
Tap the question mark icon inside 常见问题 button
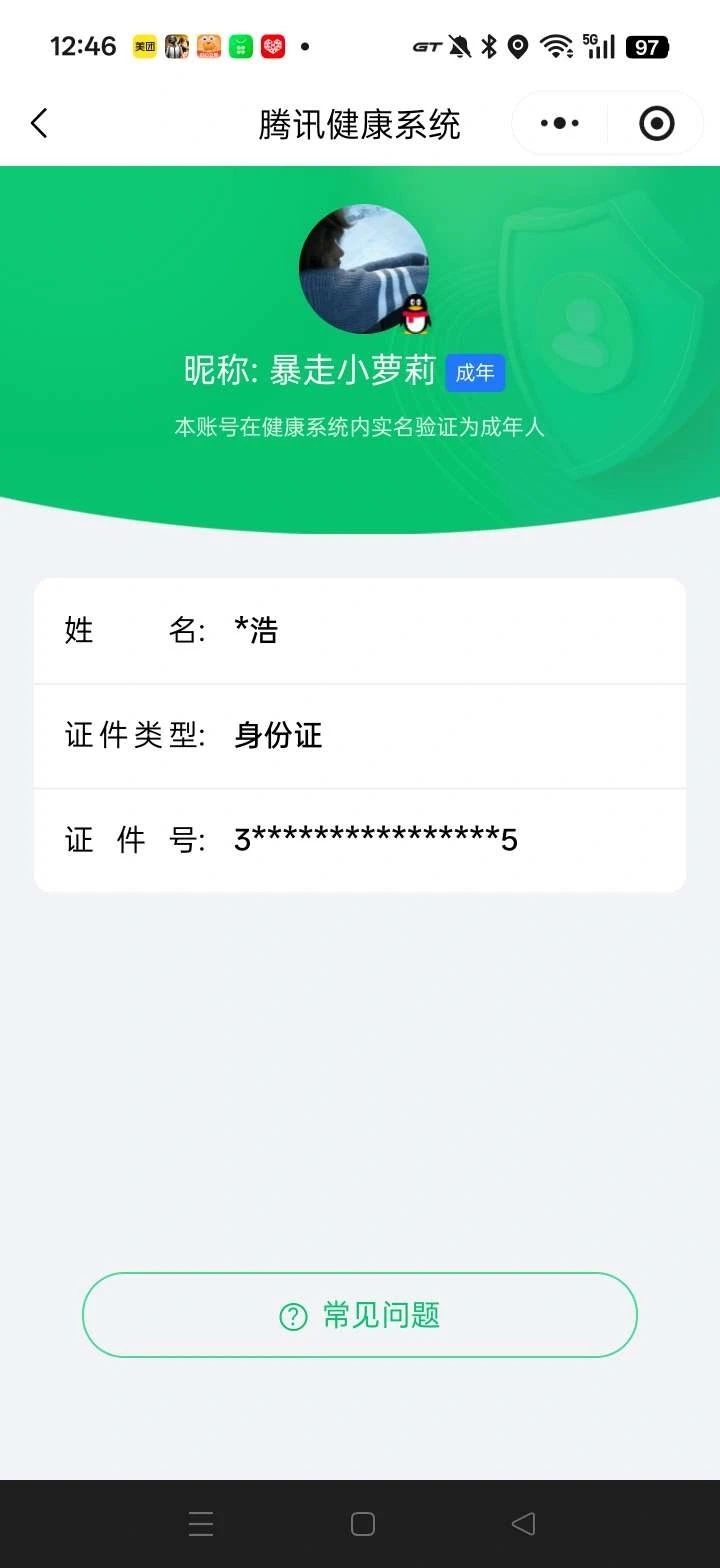click(x=291, y=1316)
